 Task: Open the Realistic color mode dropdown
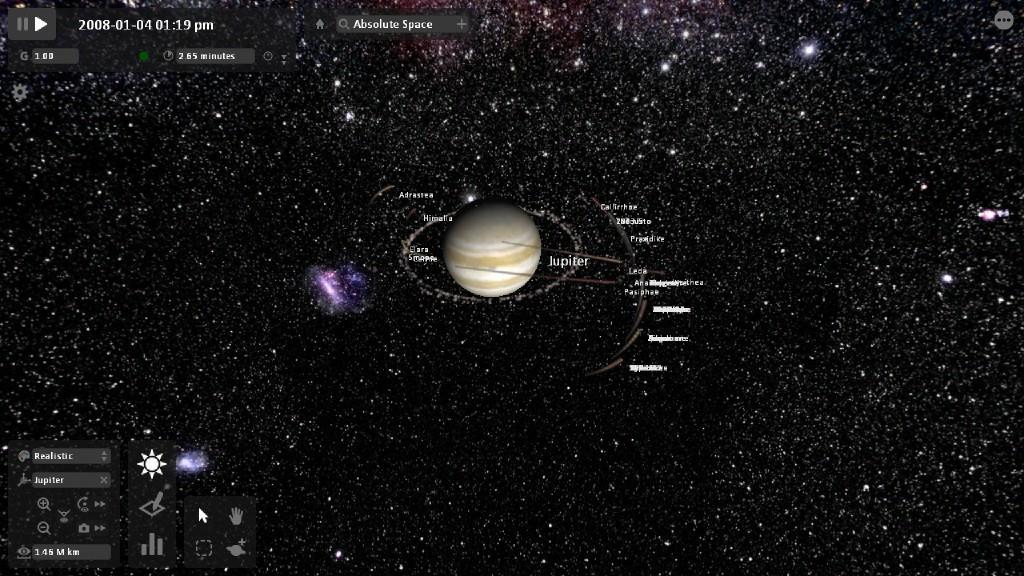pos(70,456)
